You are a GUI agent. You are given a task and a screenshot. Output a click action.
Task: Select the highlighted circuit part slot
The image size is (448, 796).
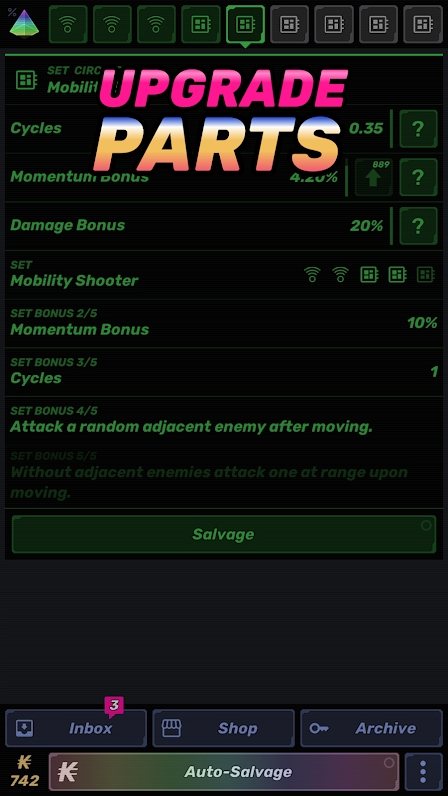(x=245, y=24)
